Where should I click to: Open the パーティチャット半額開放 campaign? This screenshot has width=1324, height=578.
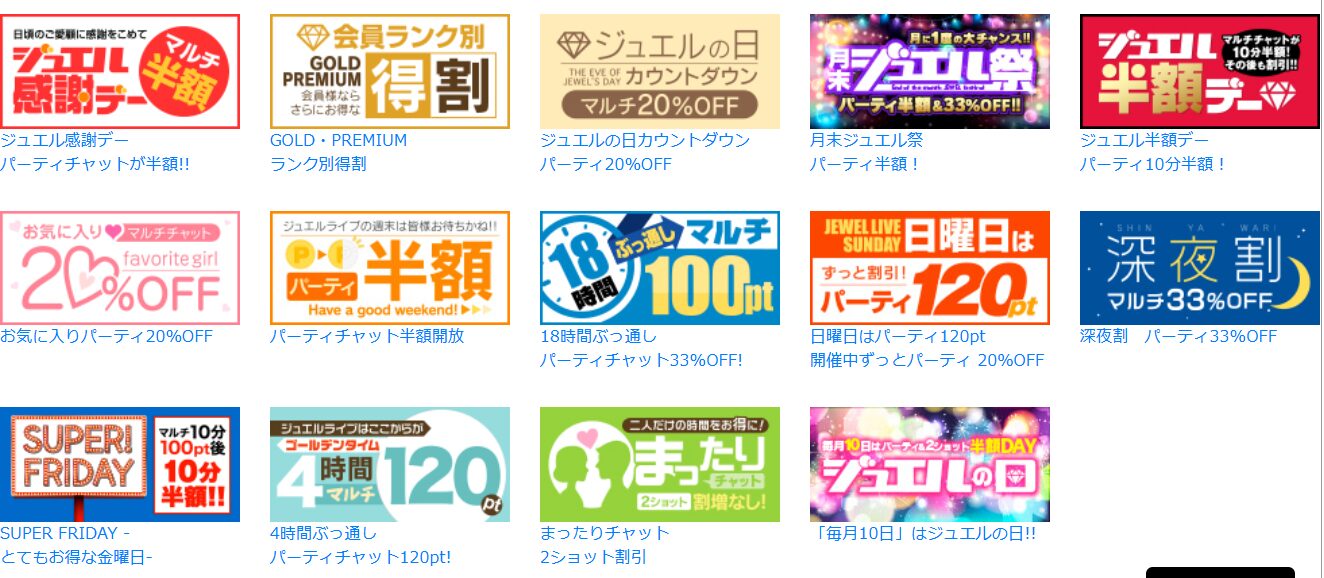click(390, 268)
